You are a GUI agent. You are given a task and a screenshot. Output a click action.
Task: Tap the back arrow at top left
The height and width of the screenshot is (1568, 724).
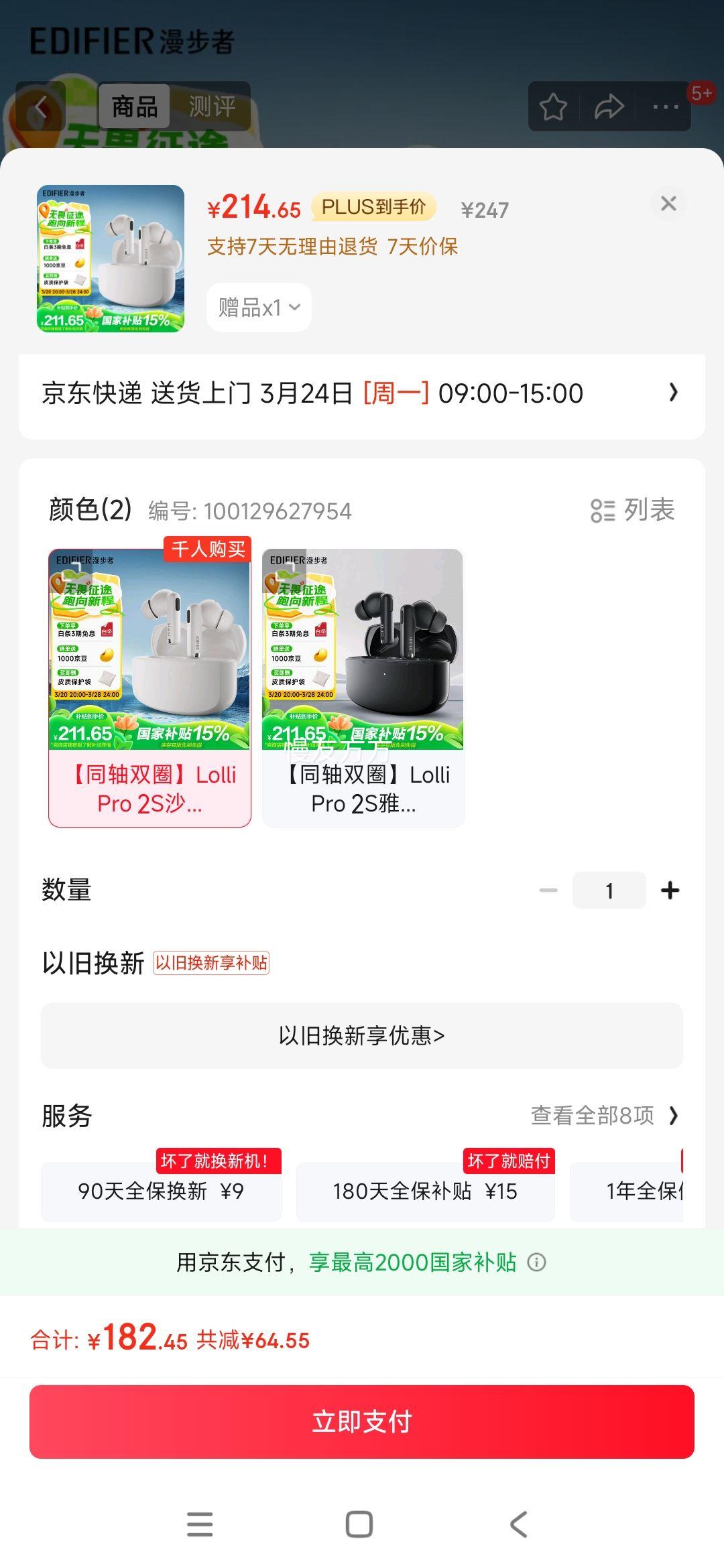coord(40,107)
